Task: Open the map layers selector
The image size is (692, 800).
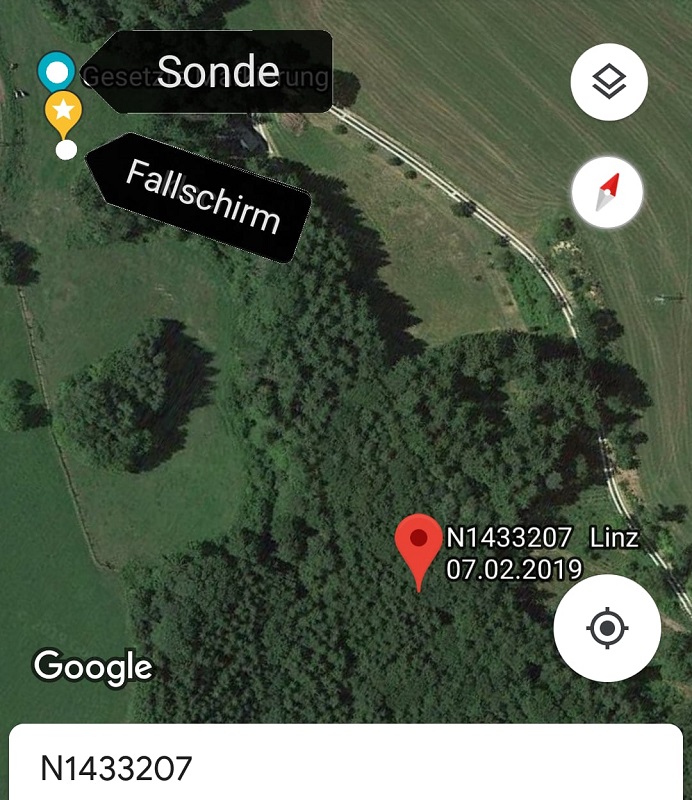Action: (609, 82)
